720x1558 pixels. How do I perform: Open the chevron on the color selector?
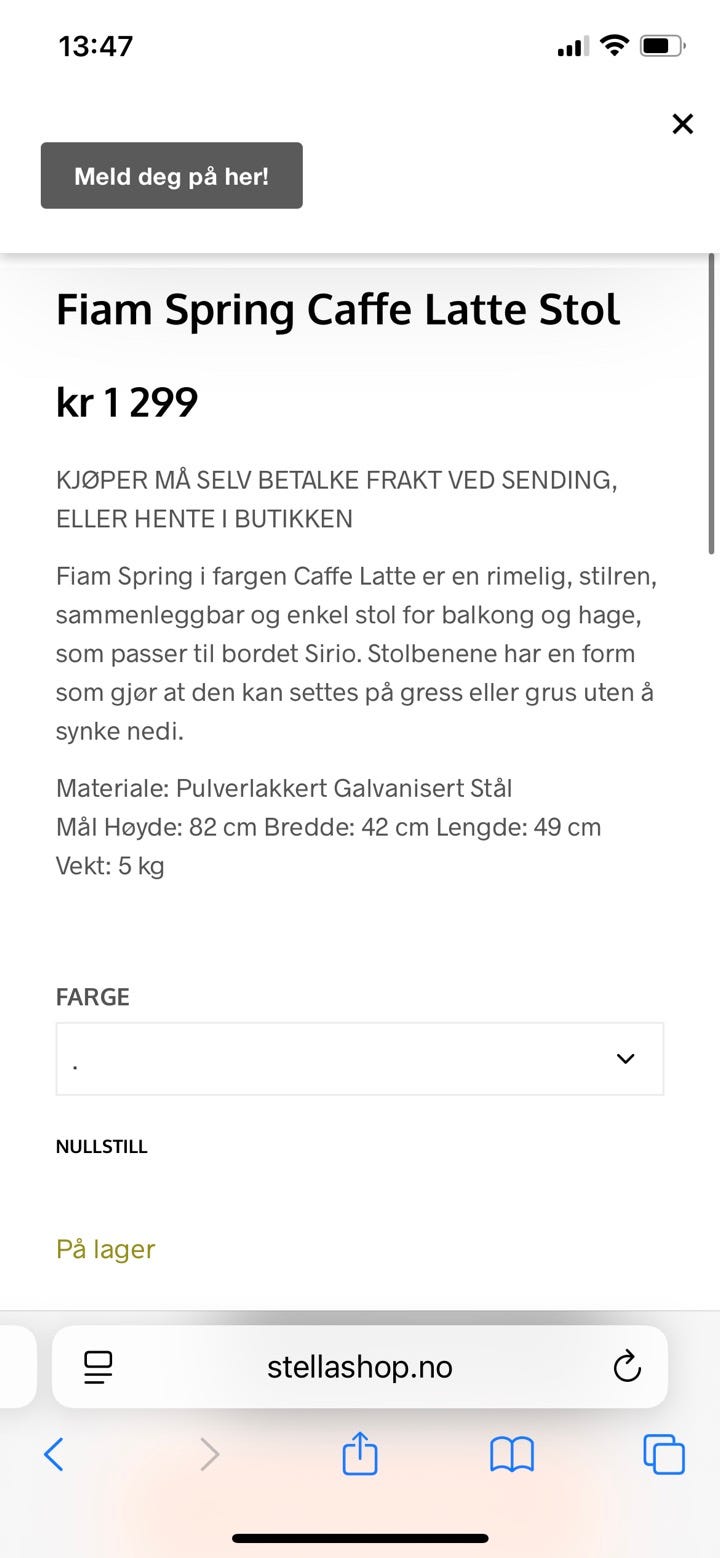point(625,1059)
